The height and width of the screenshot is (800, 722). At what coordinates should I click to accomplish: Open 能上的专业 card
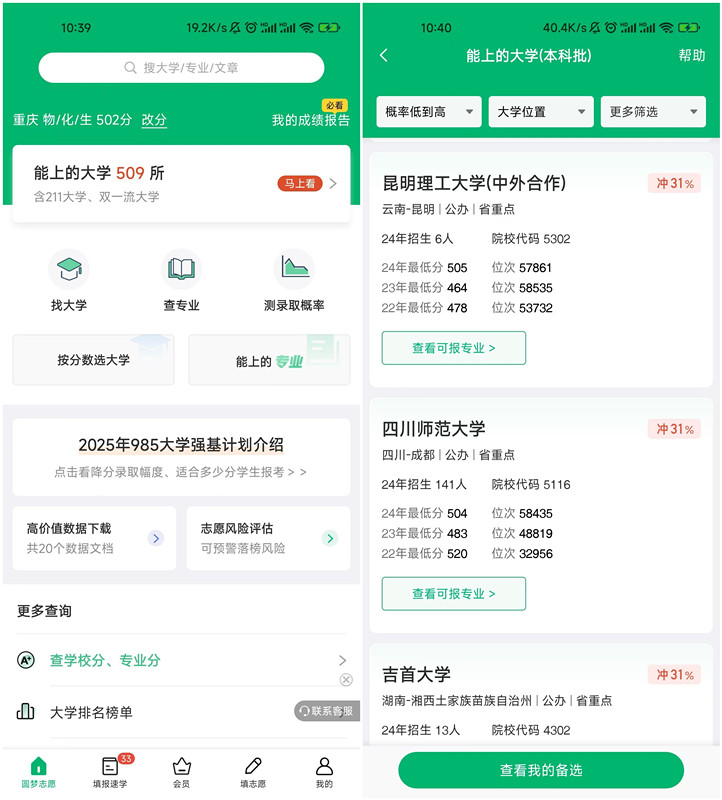pyautogui.click(x=269, y=360)
